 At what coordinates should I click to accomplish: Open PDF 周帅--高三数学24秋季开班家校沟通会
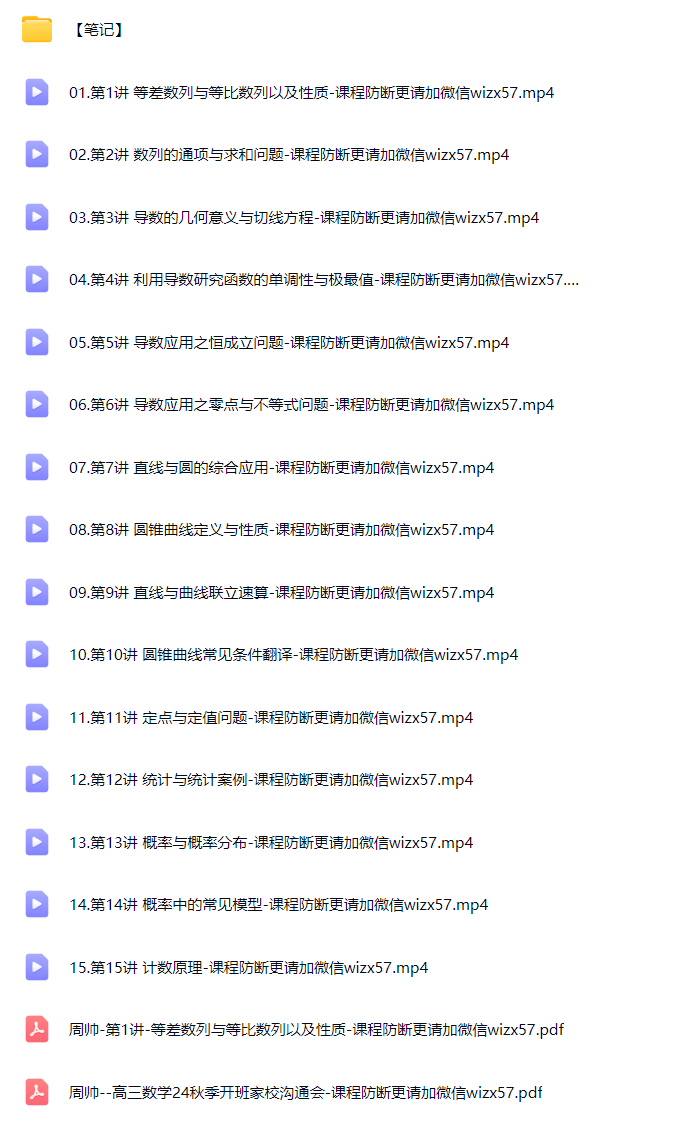point(305,1092)
